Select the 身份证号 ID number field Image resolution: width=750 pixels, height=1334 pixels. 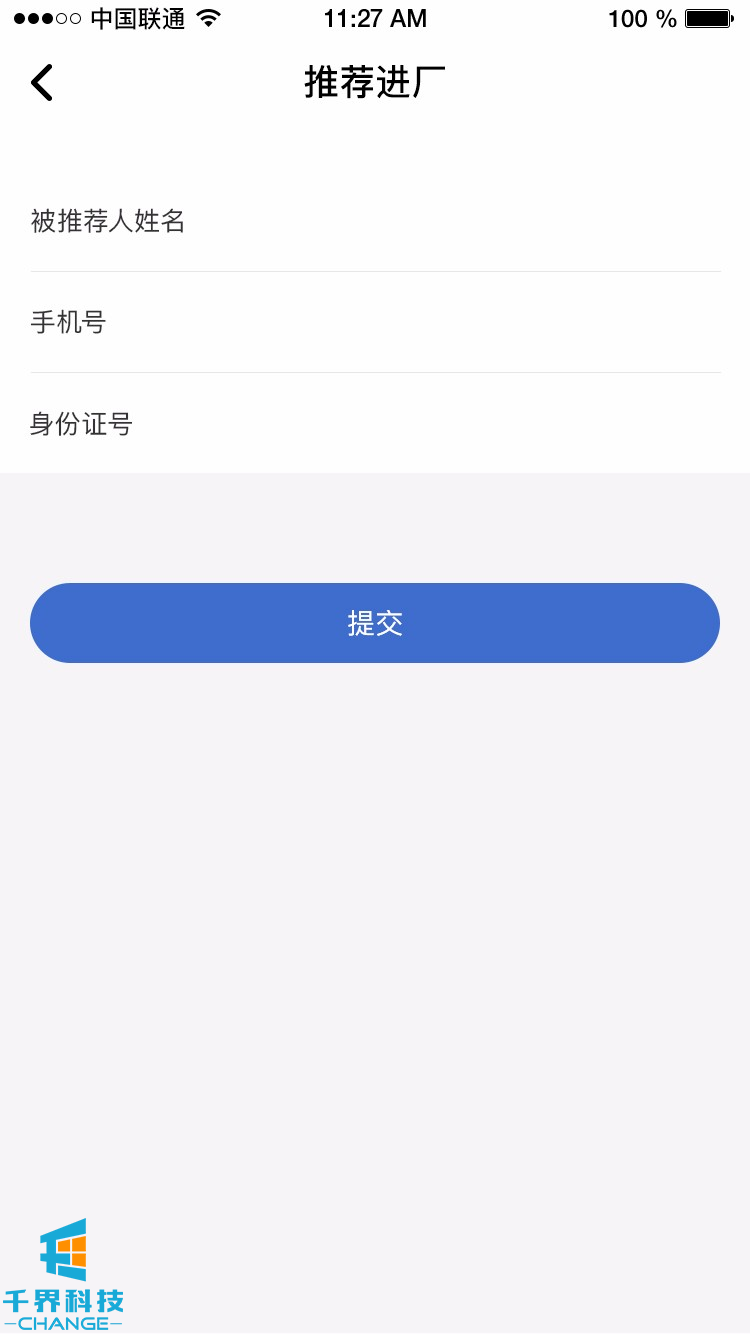pyautogui.click(x=375, y=424)
